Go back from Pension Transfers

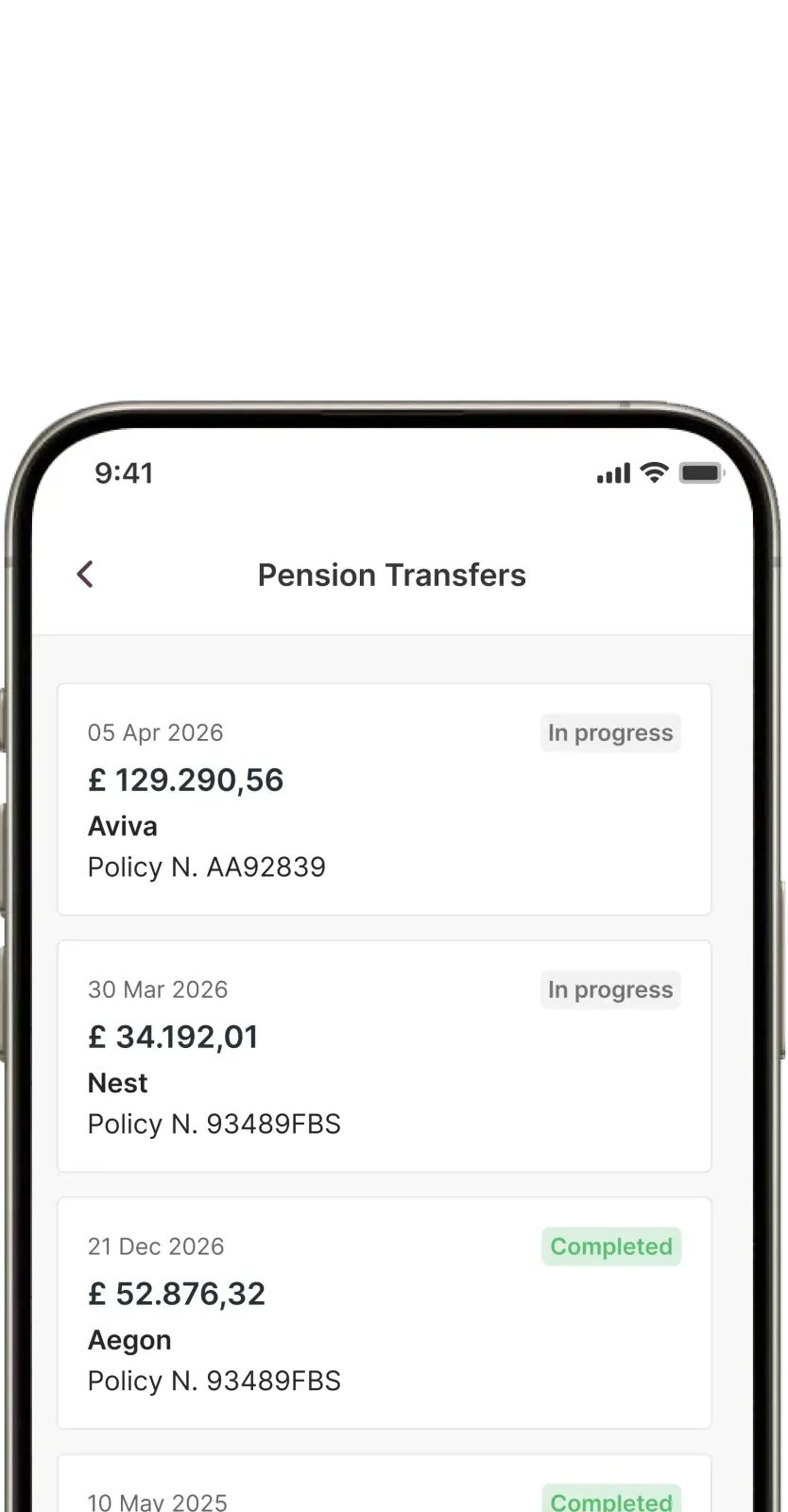click(x=85, y=574)
